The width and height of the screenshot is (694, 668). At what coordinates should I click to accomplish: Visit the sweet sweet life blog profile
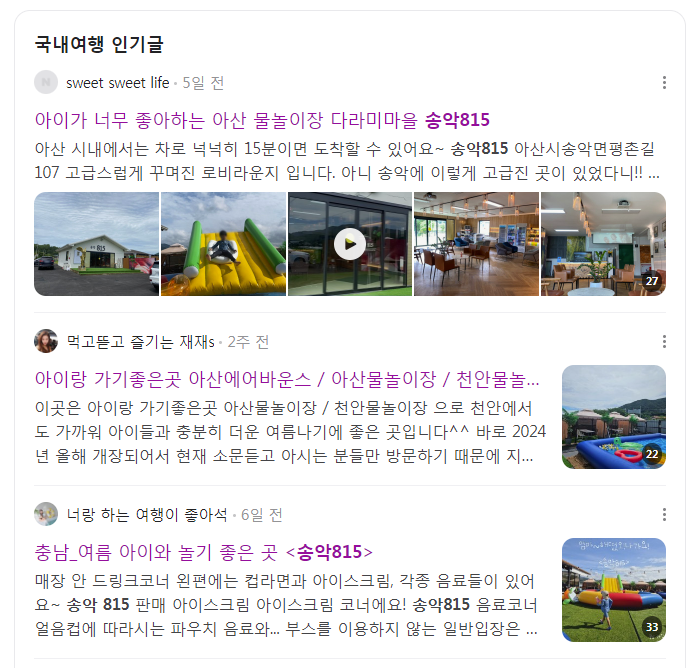[x=117, y=83]
